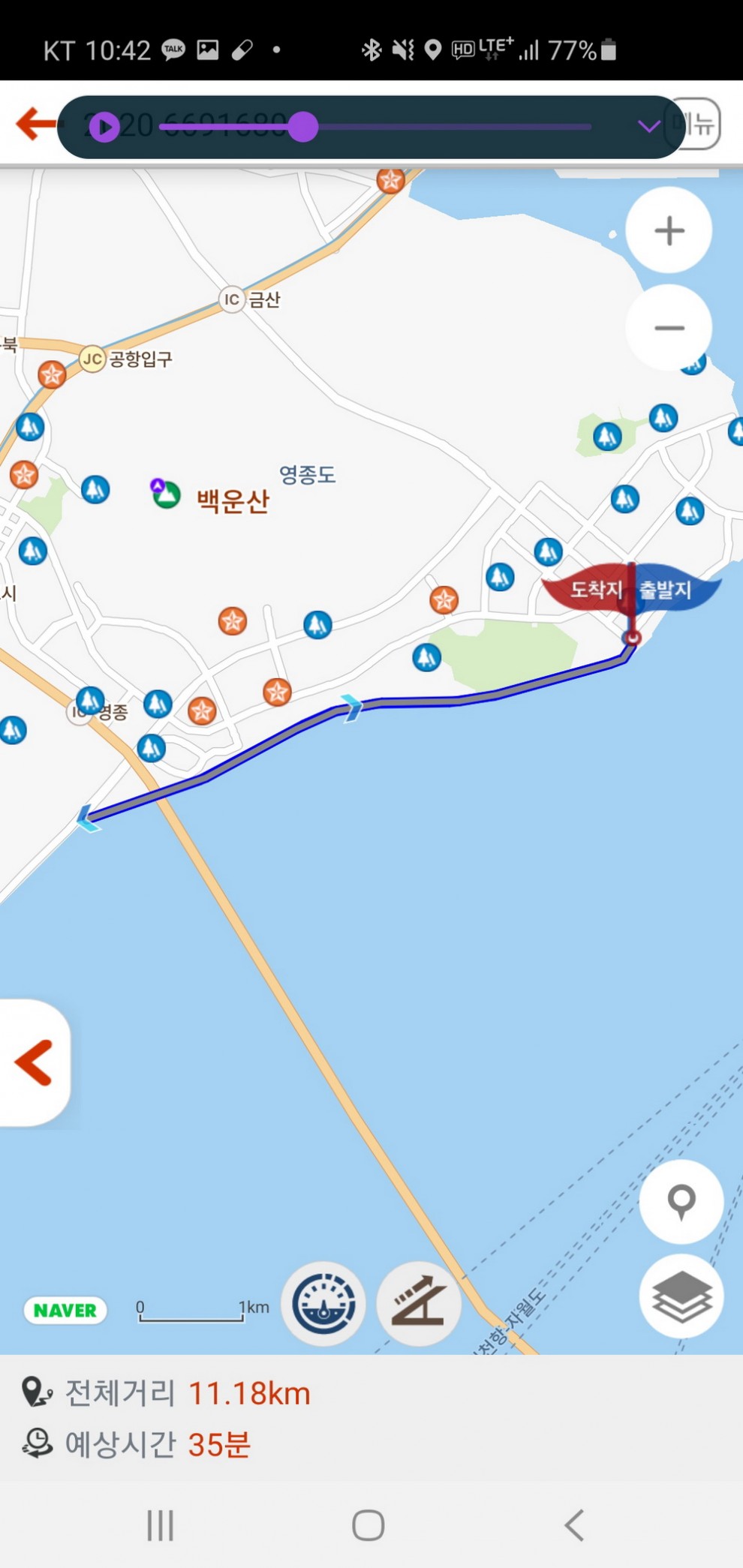The width and height of the screenshot is (743, 1568).
Task: Go to the system home screen
Action: click(368, 1525)
